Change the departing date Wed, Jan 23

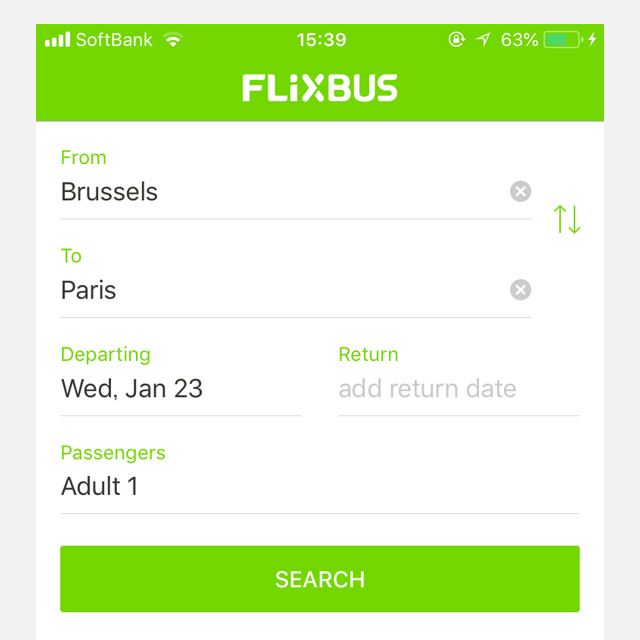[x=180, y=388]
